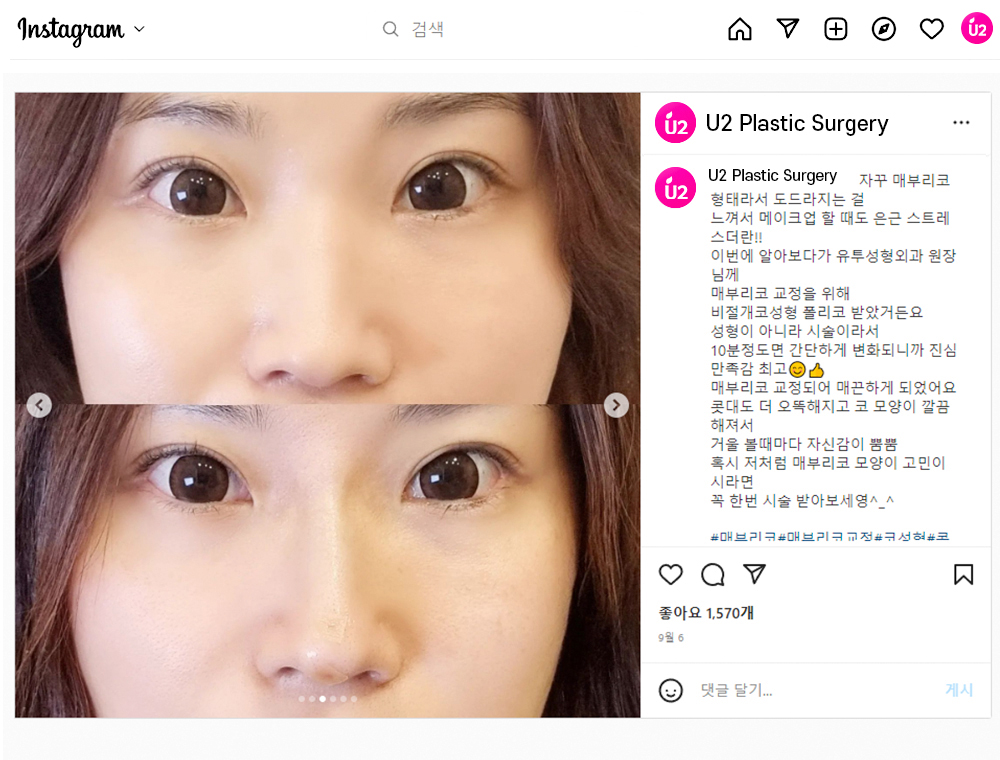The height and width of the screenshot is (760, 1000).
Task: Tap the comment bubble icon
Action: coord(713,574)
